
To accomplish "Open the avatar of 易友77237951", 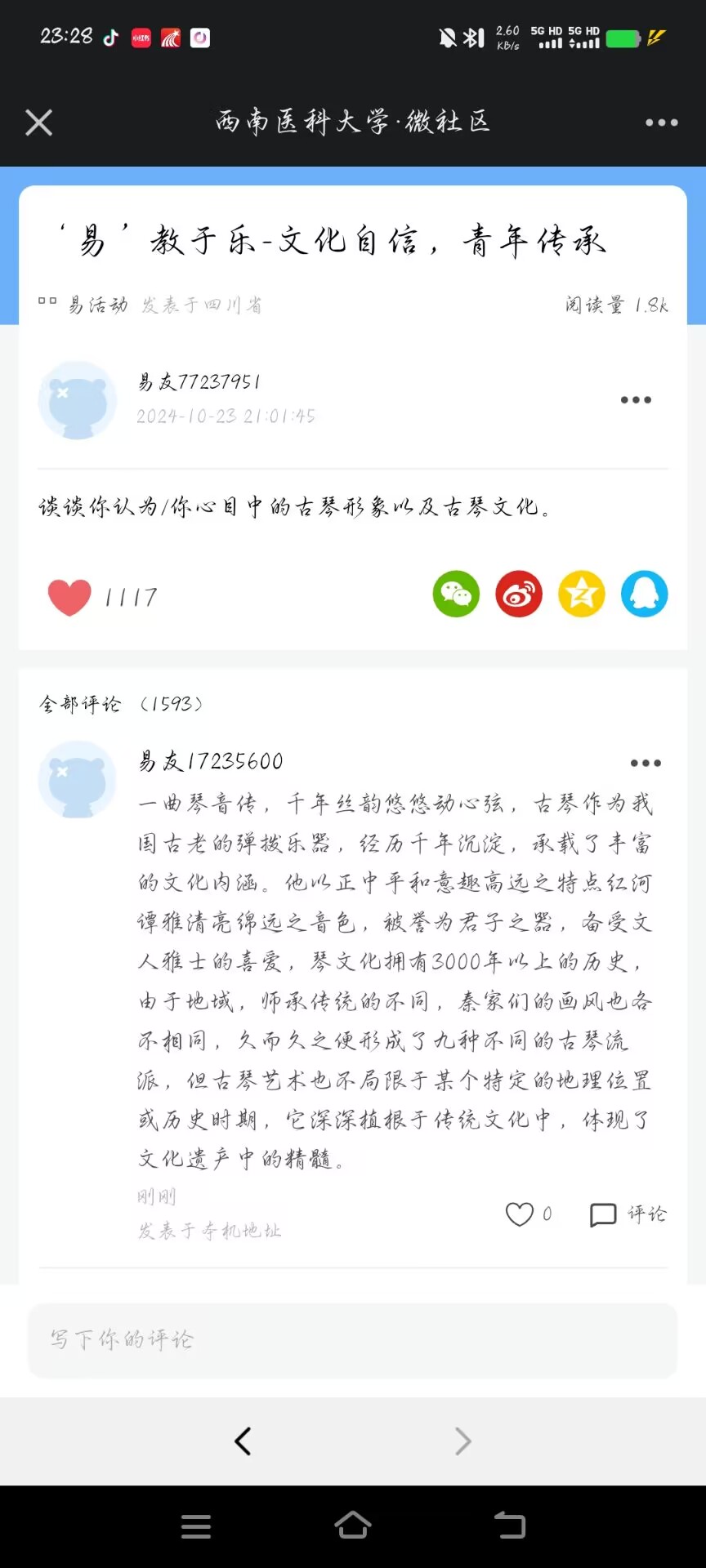I will point(78,400).
